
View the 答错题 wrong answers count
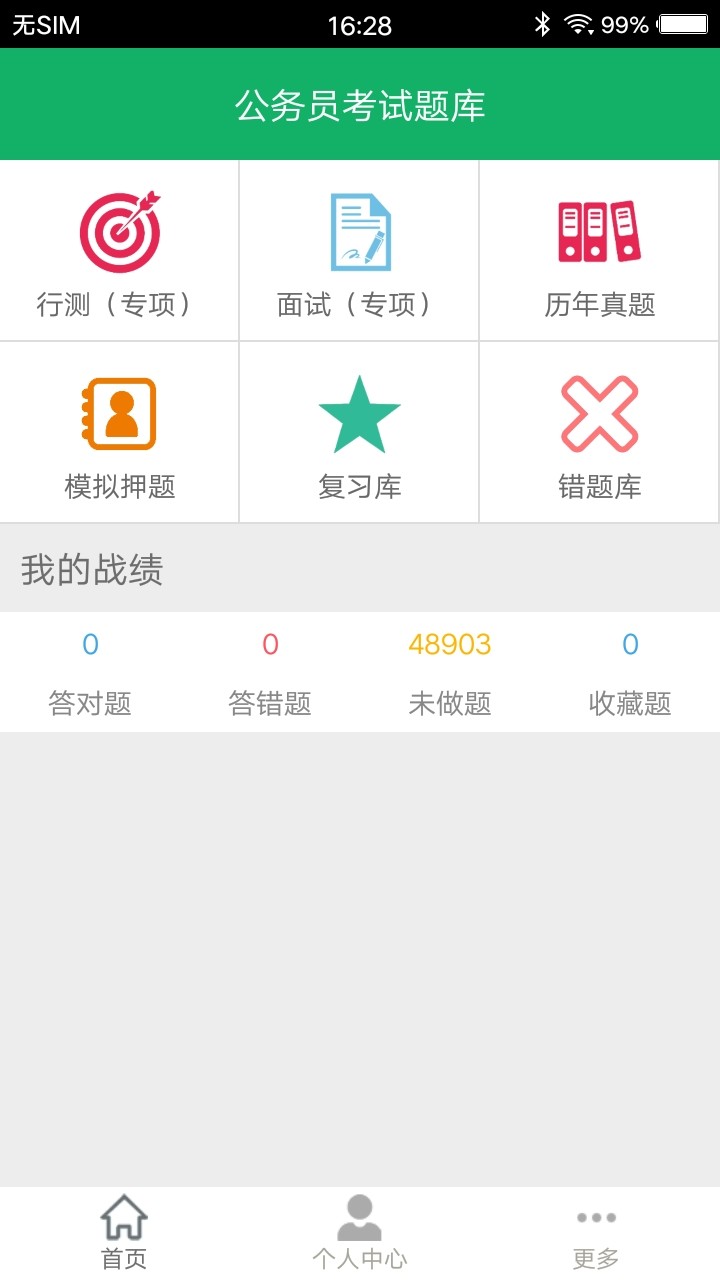click(x=270, y=672)
